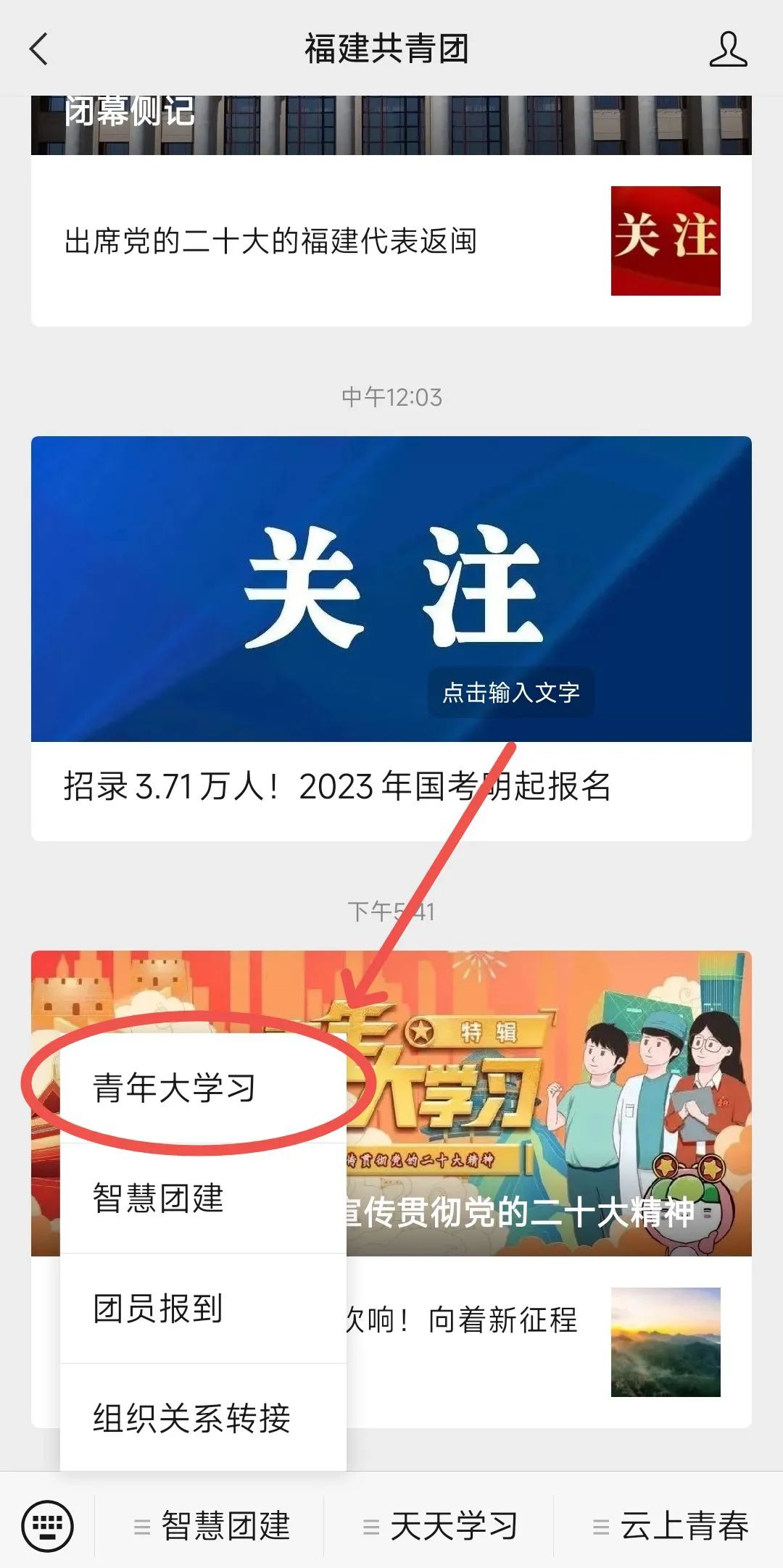This screenshot has width=783, height=1568.
Task: Open the account profile icon
Action: pos(727,49)
